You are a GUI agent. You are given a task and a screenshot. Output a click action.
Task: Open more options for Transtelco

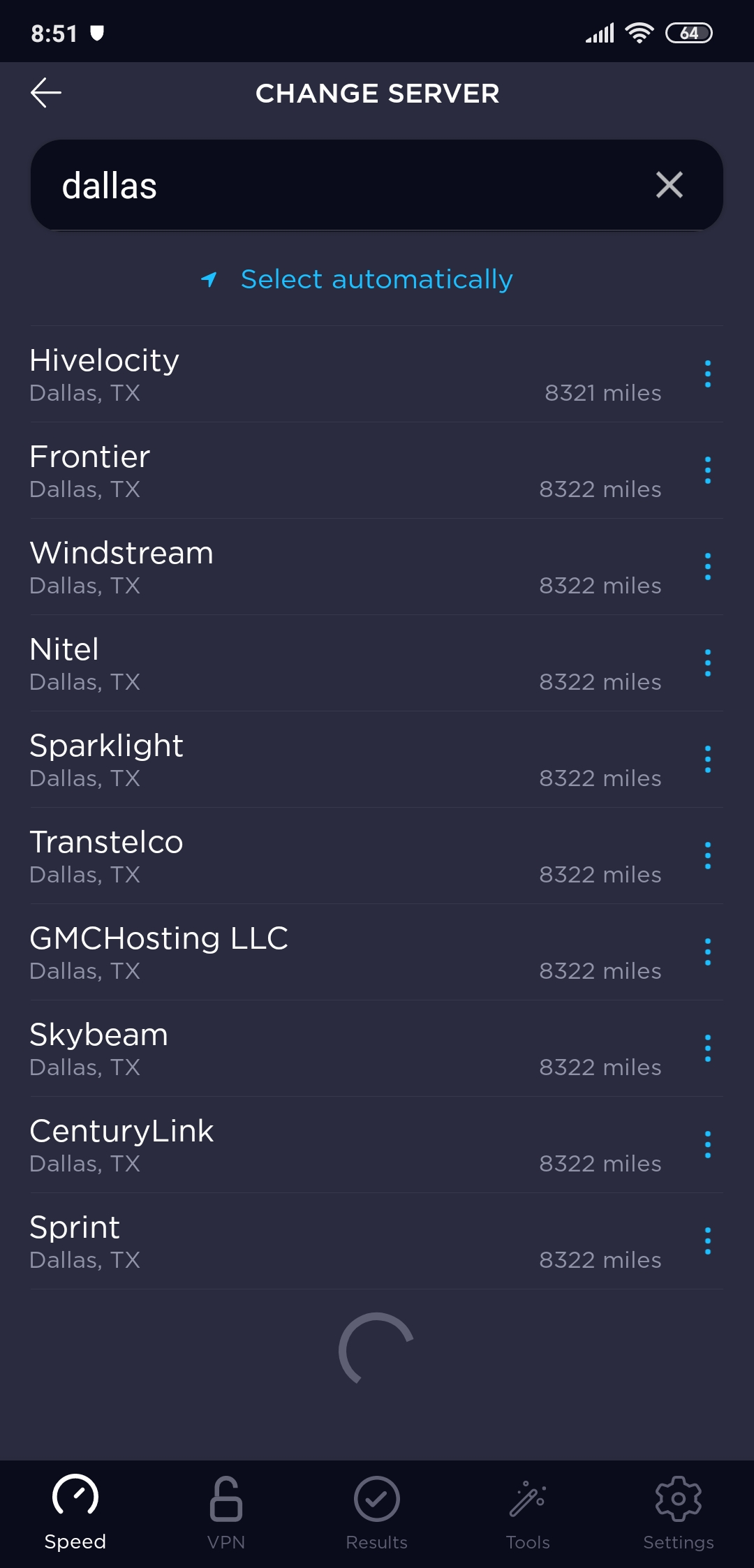pos(707,856)
